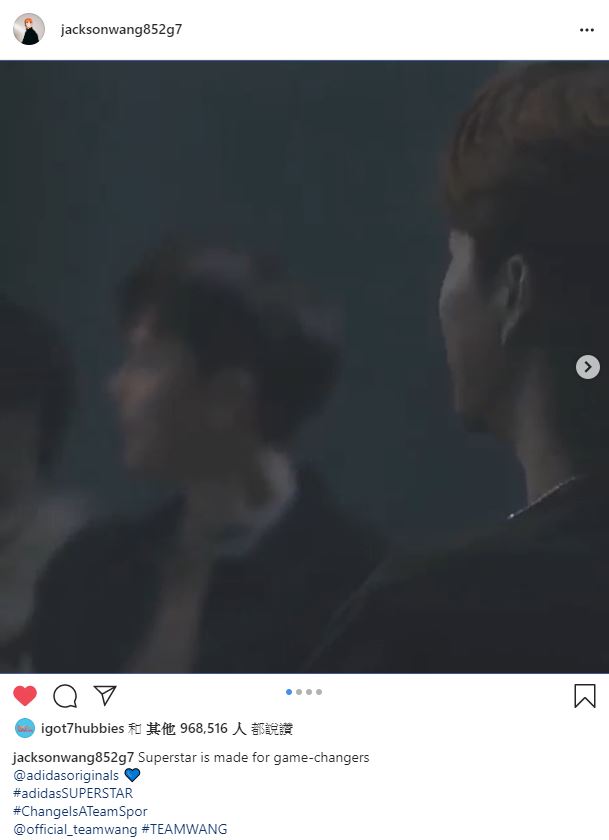The height and width of the screenshot is (840, 609).
Task: Tap the carousel page indicator dots
Action: click(x=304, y=692)
